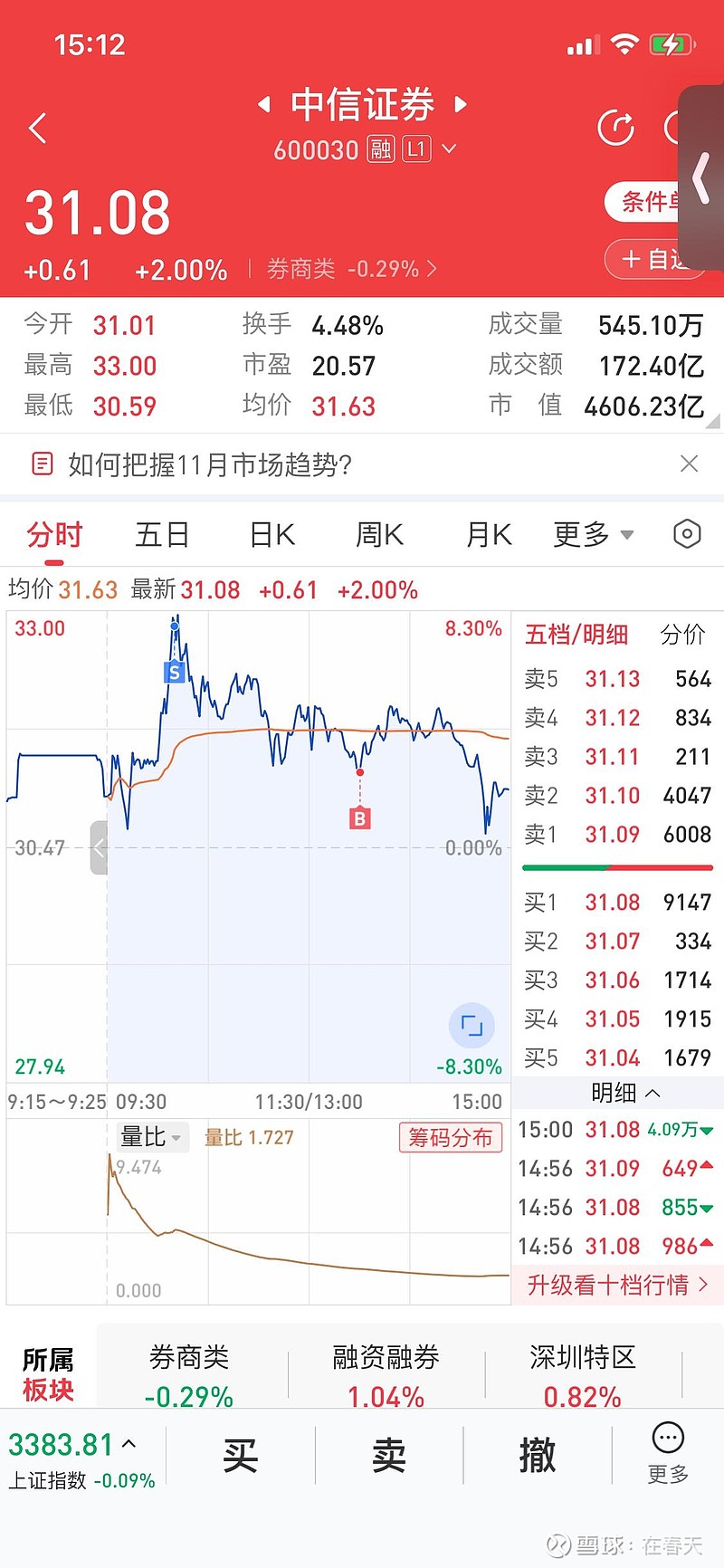Screen dimensions: 724x1568
Task: Open the chart settings gear icon
Action: click(x=685, y=534)
